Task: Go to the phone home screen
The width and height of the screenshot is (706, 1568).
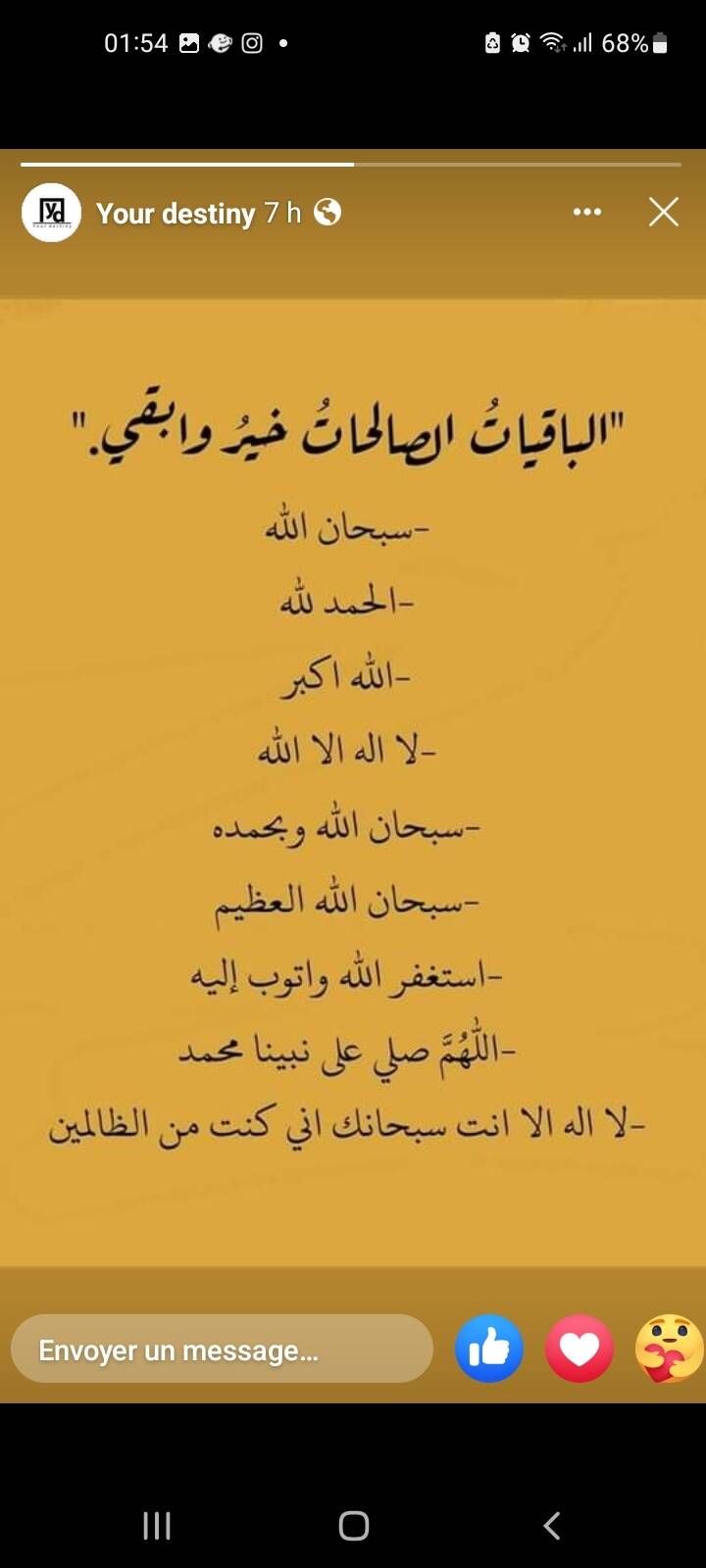Action: tap(353, 1525)
